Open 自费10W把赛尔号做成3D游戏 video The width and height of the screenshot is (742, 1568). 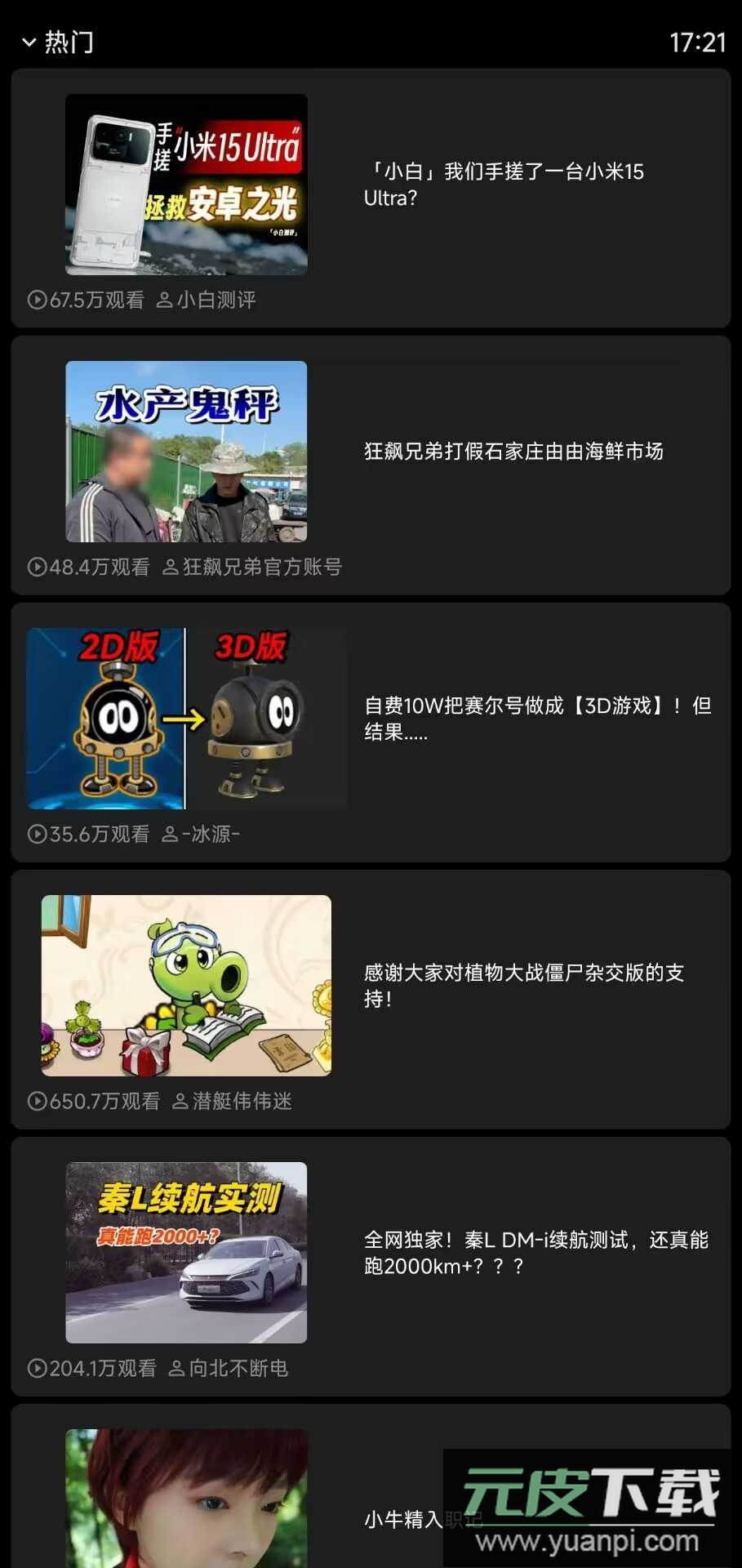(x=371, y=733)
